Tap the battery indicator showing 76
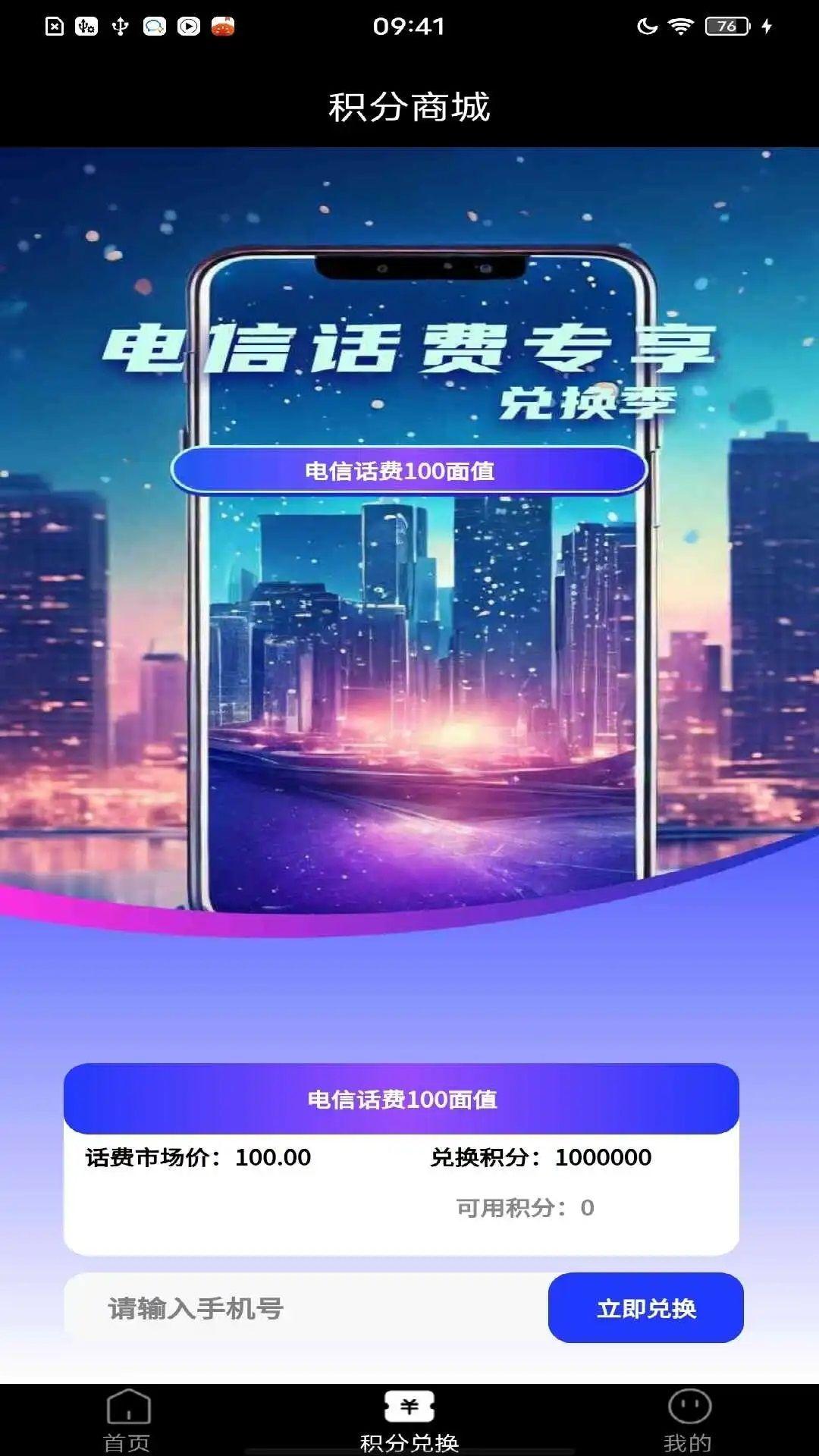819x1456 pixels. [x=726, y=26]
